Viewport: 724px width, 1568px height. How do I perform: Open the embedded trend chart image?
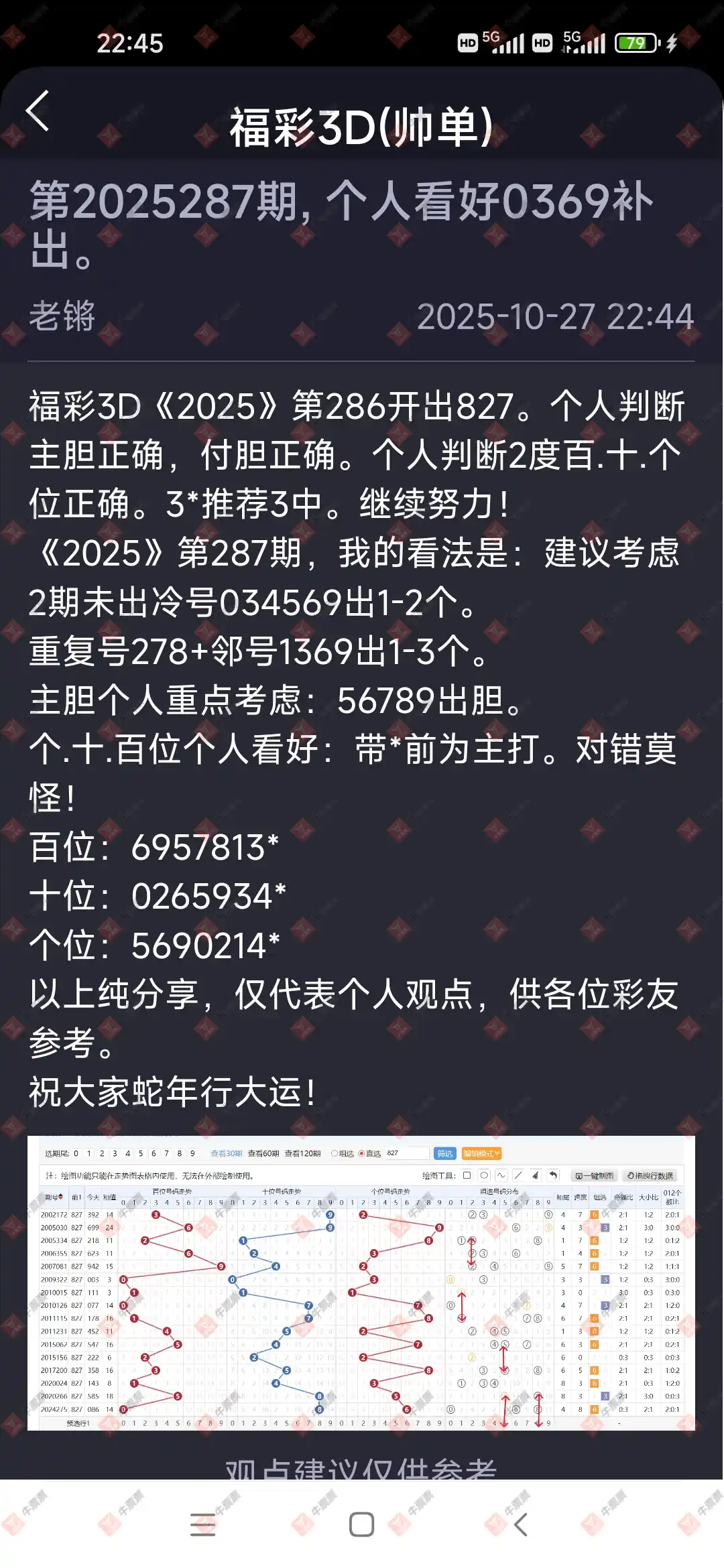pyautogui.click(x=361, y=1283)
